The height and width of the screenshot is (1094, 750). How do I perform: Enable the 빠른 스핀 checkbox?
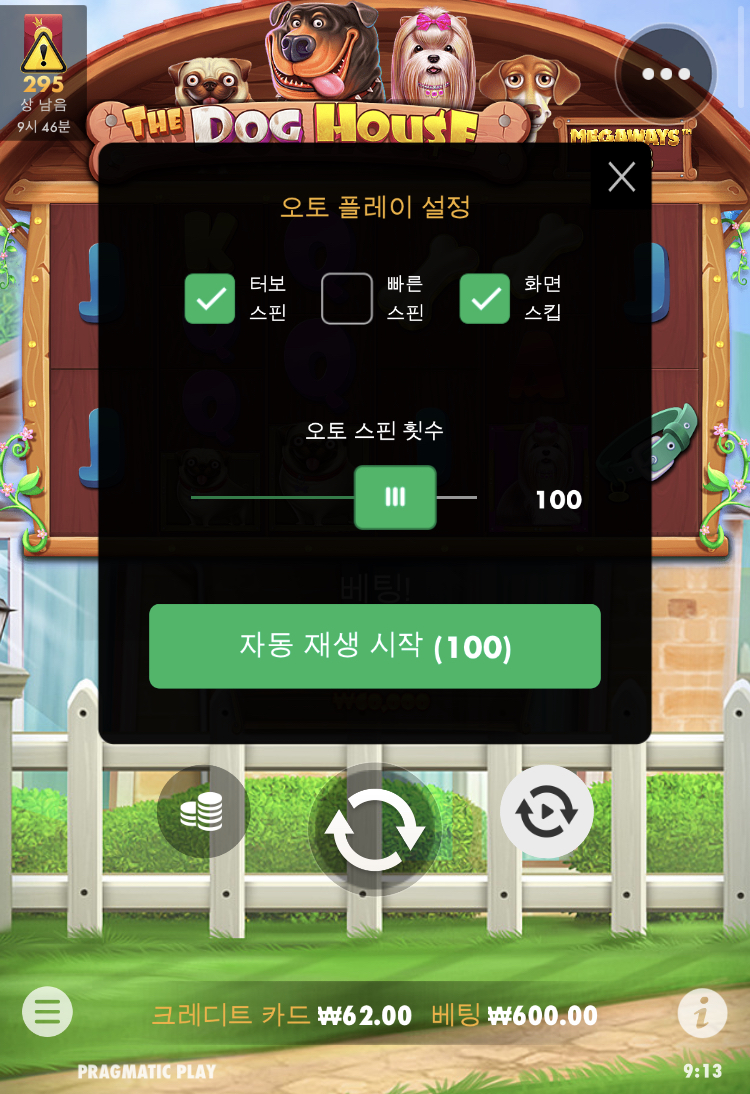coord(347,299)
